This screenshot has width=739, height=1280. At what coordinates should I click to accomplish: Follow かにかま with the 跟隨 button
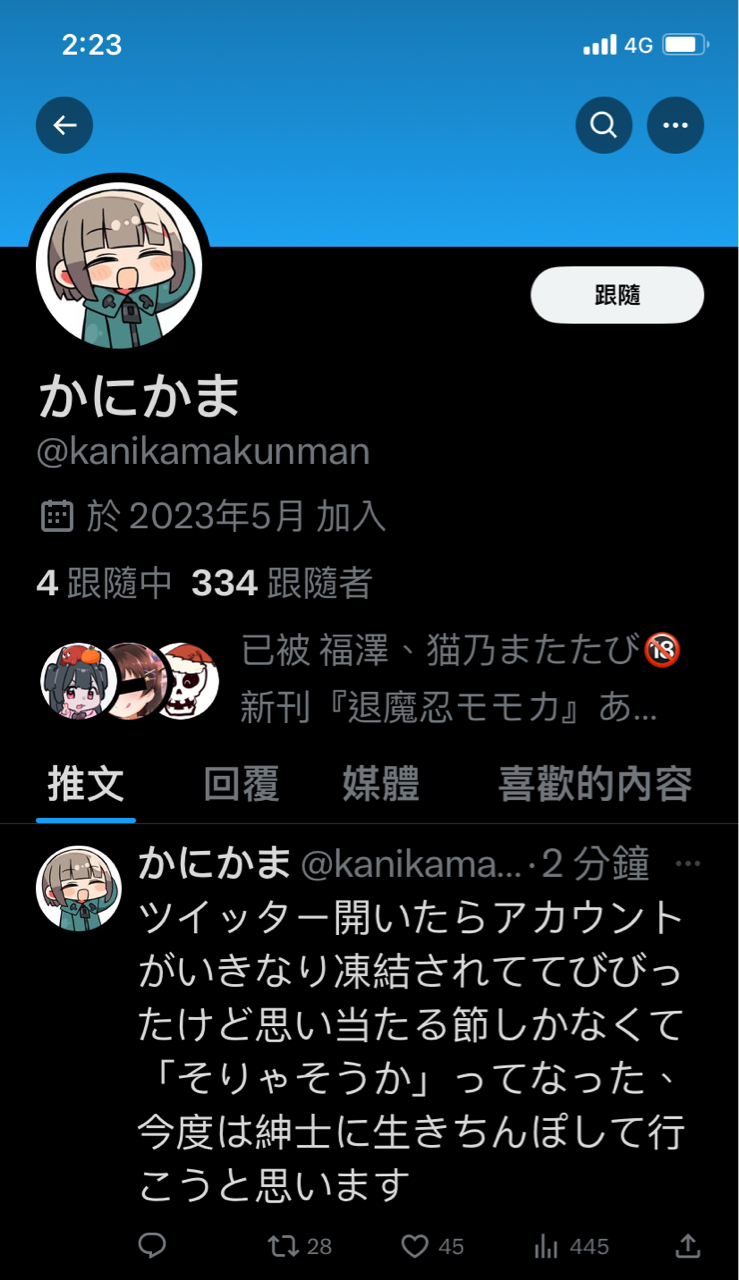pyautogui.click(x=617, y=295)
